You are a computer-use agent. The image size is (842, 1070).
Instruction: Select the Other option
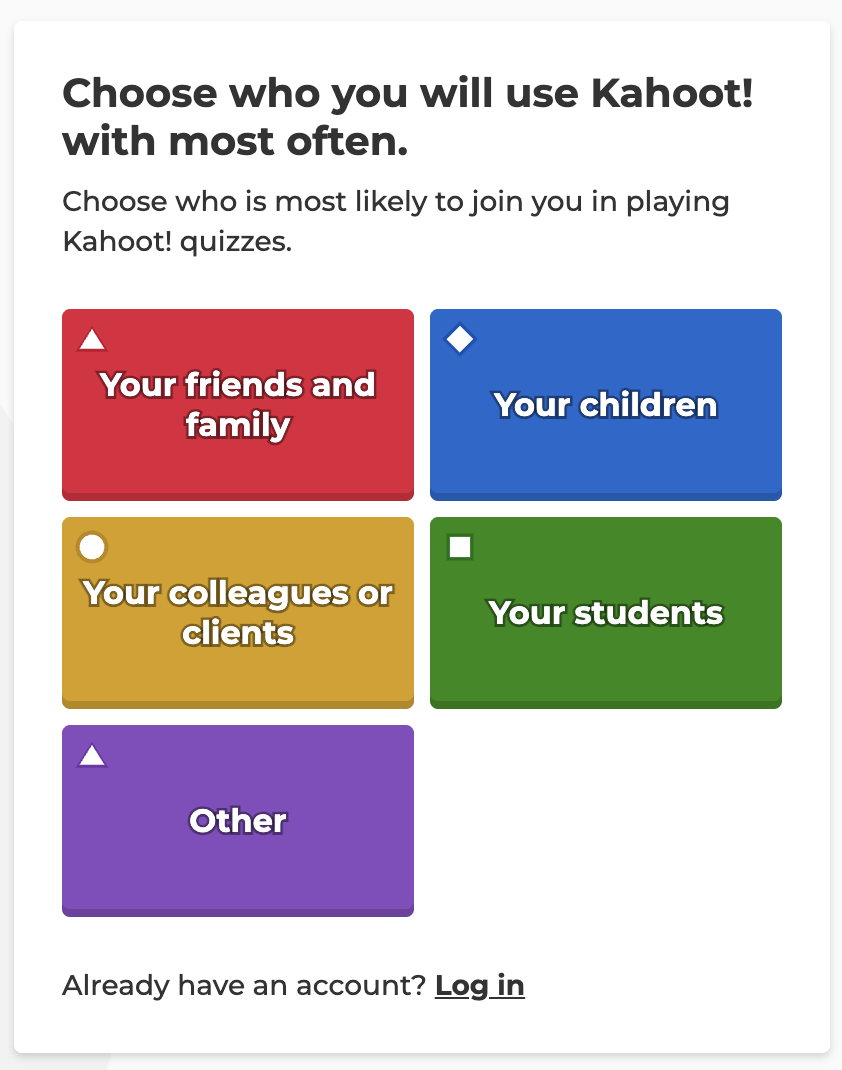pos(237,821)
